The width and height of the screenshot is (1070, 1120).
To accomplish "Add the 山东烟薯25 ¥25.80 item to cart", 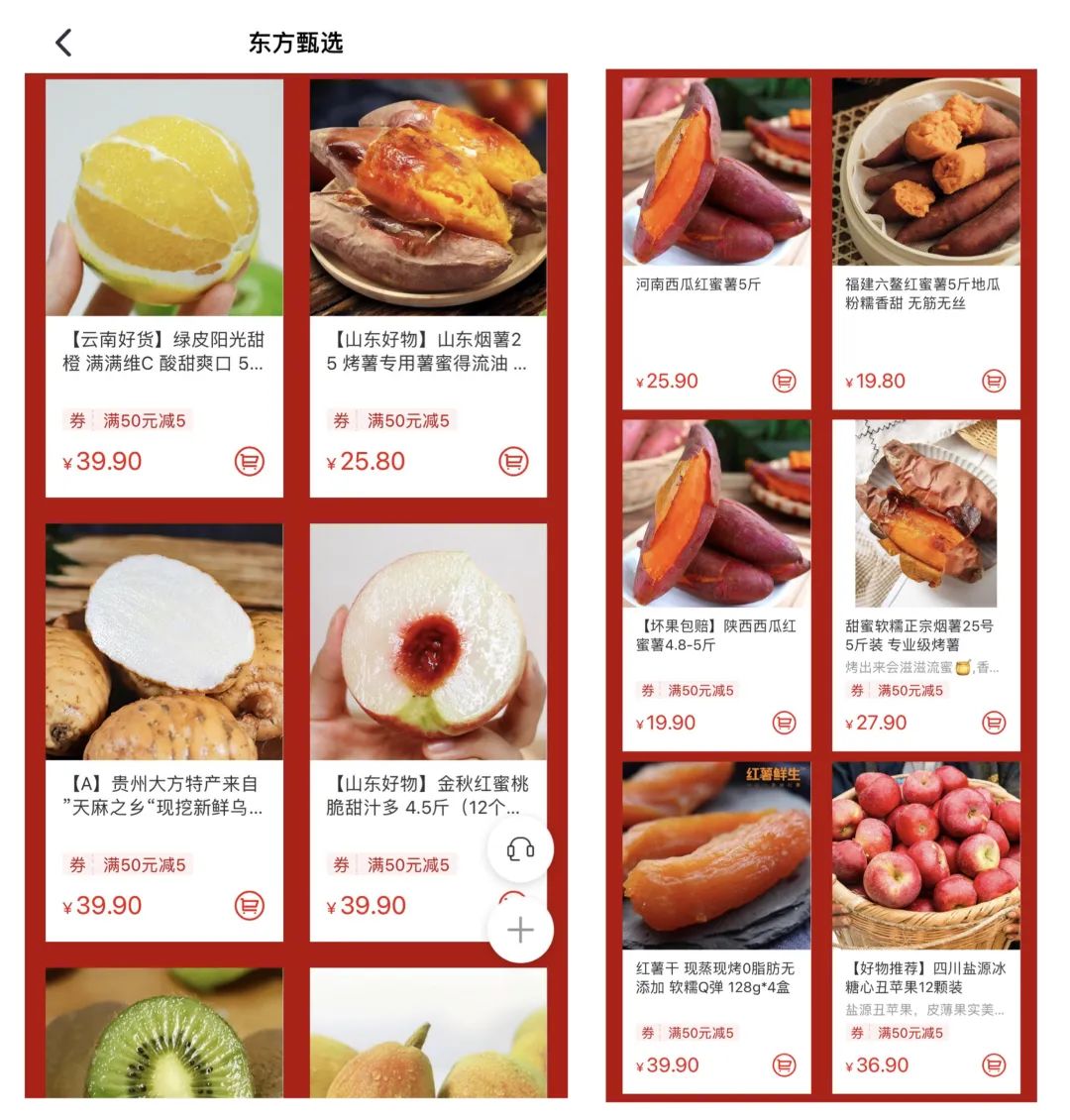I will (x=513, y=462).
